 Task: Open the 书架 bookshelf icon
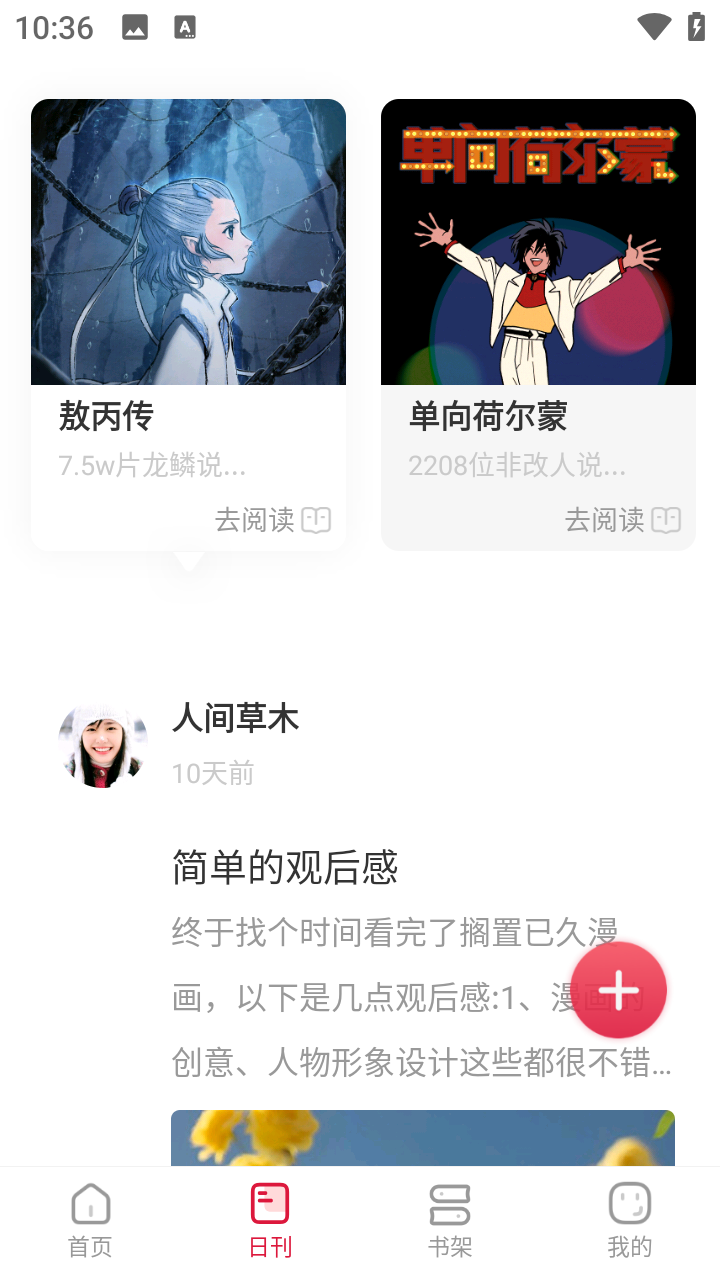point(450,1205)
